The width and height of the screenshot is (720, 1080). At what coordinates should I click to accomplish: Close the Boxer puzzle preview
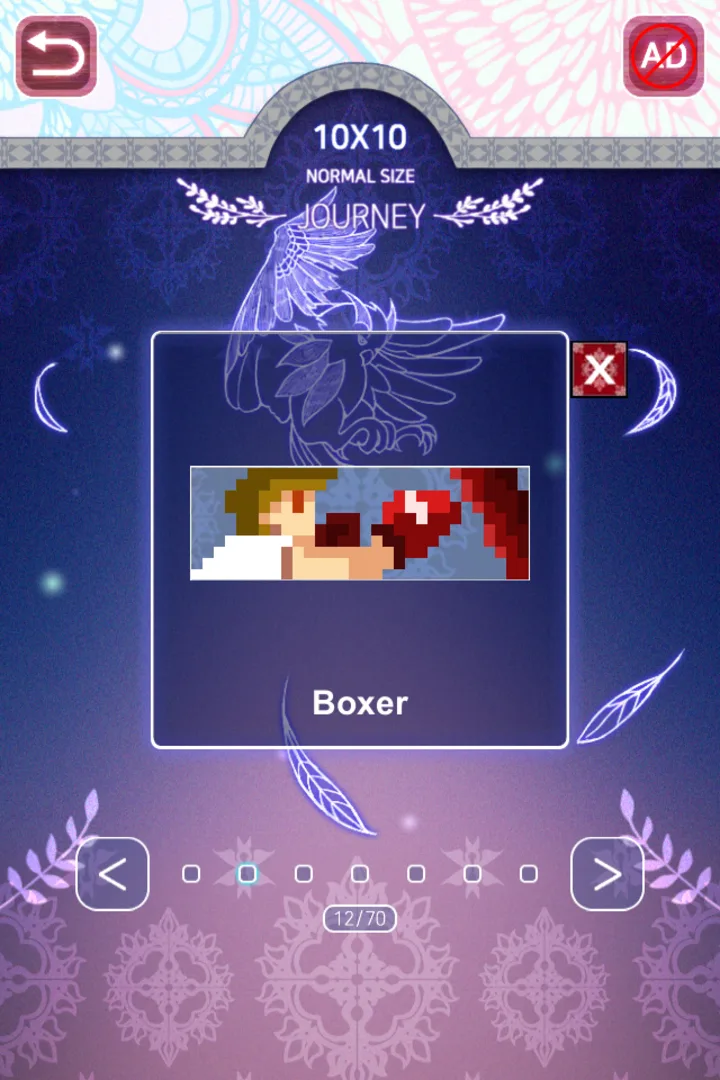point(599,370)
